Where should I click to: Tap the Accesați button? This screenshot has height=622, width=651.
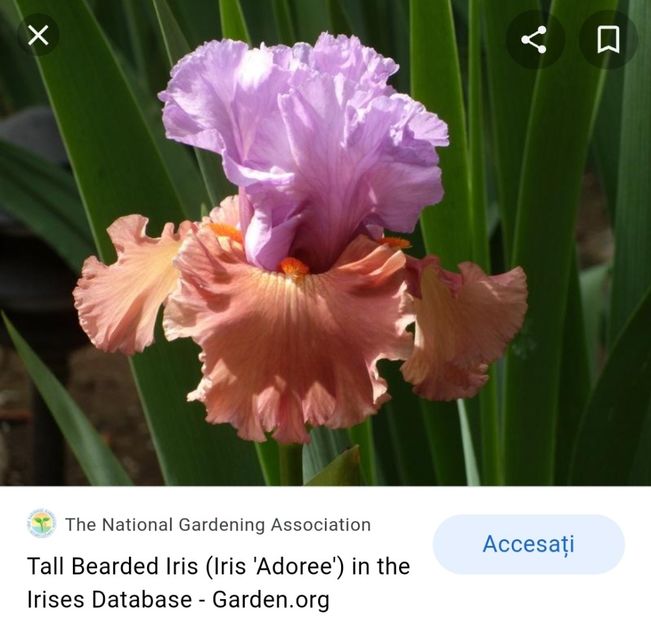coord(528,545)
